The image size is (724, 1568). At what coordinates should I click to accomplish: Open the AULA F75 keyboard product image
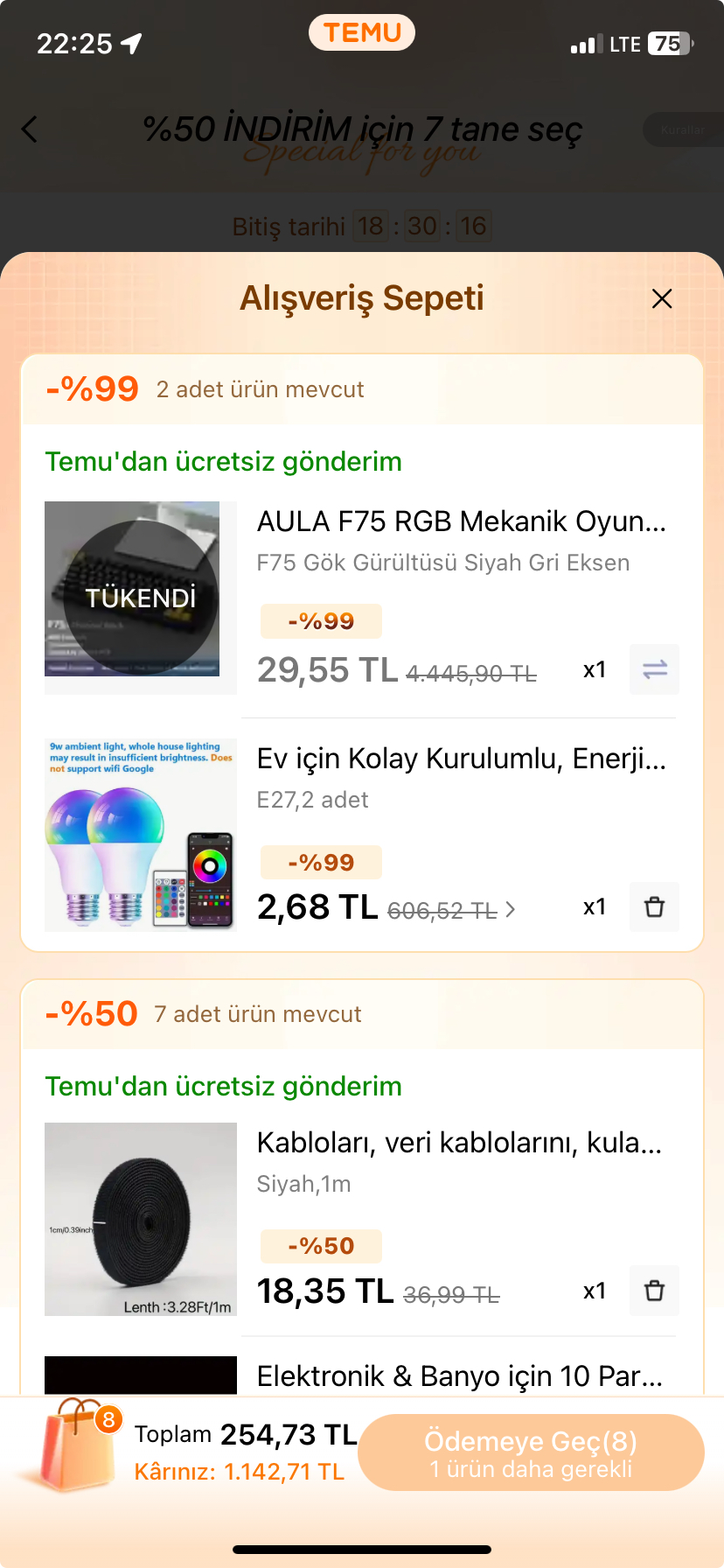pyautogui.click(x=141, y=597)
